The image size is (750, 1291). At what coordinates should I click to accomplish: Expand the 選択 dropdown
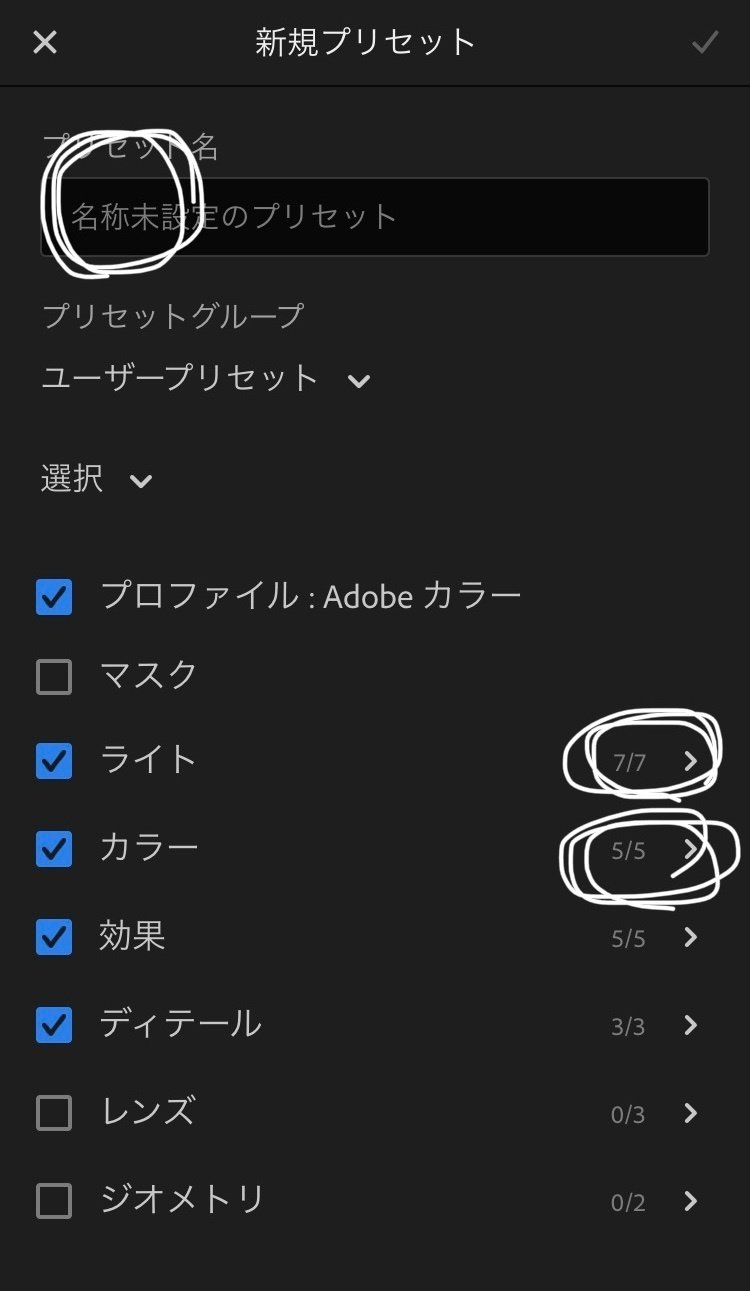[96, 479]
